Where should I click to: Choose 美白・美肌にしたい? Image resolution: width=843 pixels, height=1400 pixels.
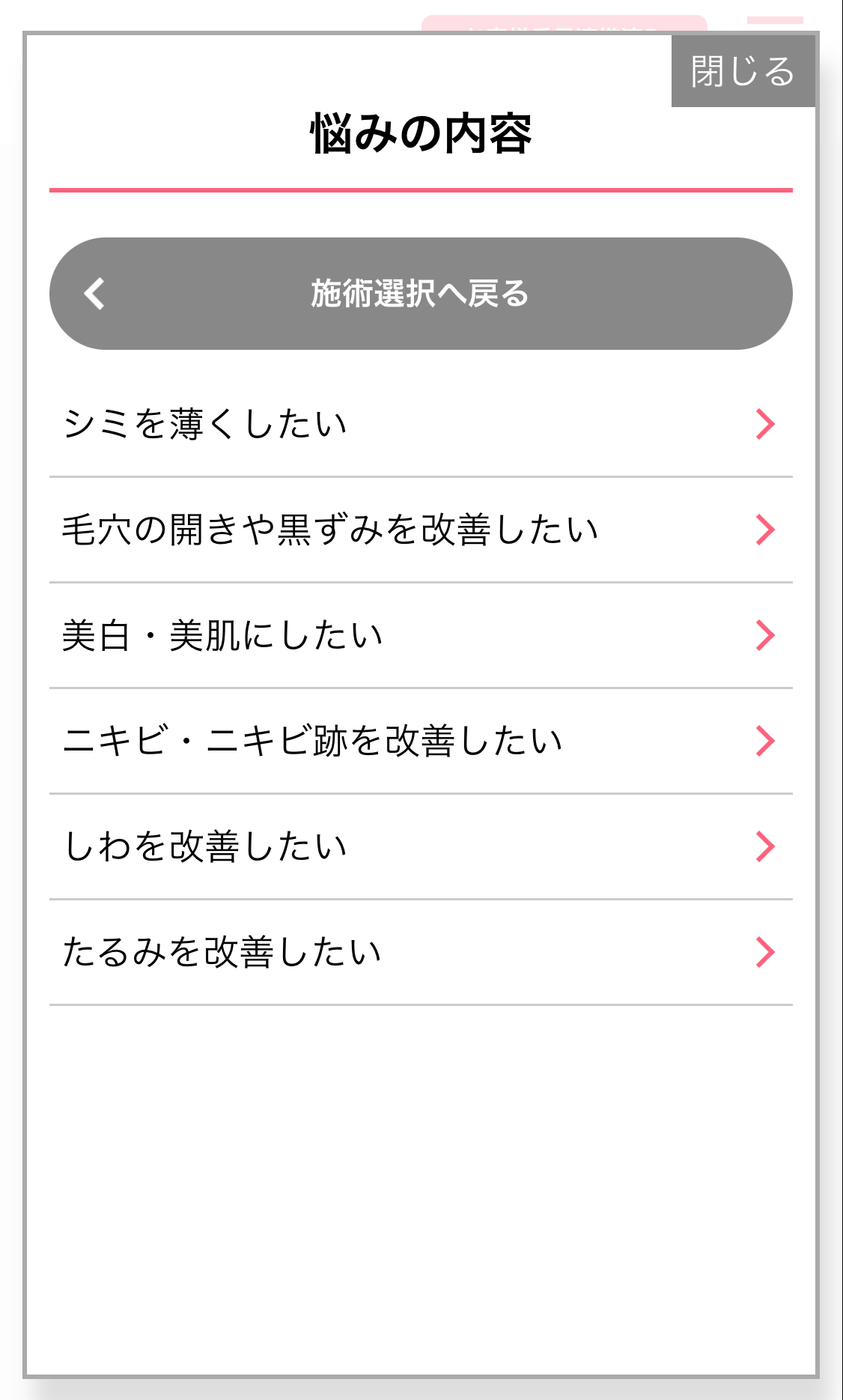(420, 635)
